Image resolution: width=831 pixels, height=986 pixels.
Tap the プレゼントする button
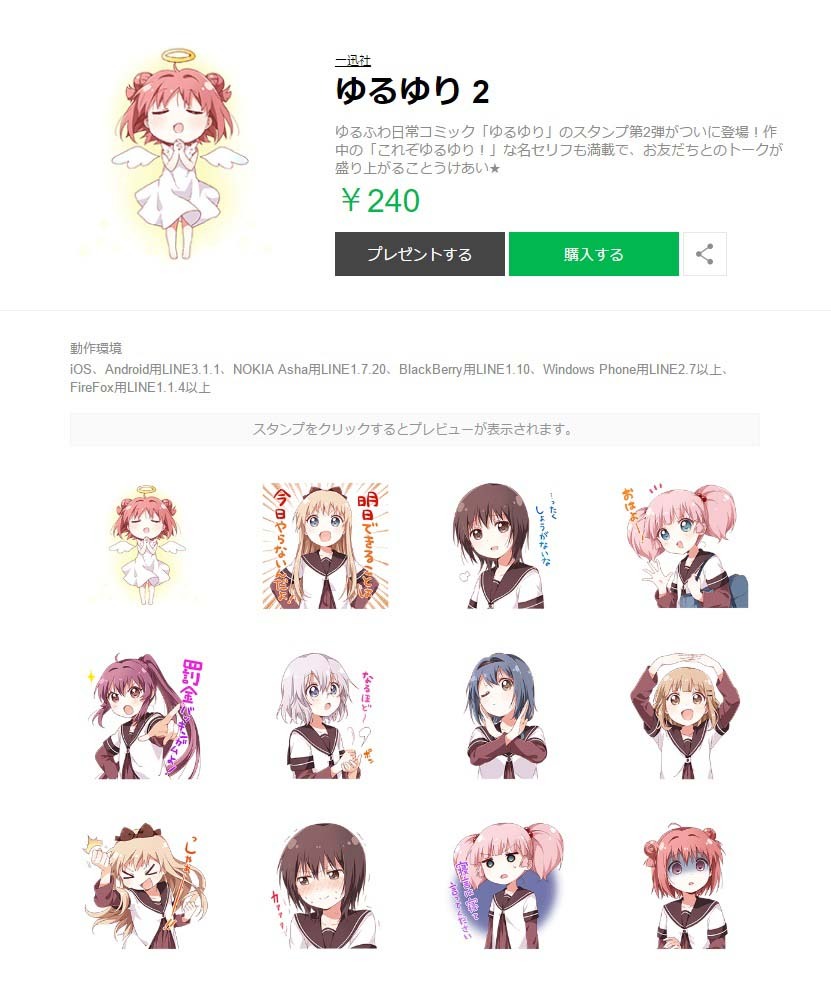click(x=419, y=254)
